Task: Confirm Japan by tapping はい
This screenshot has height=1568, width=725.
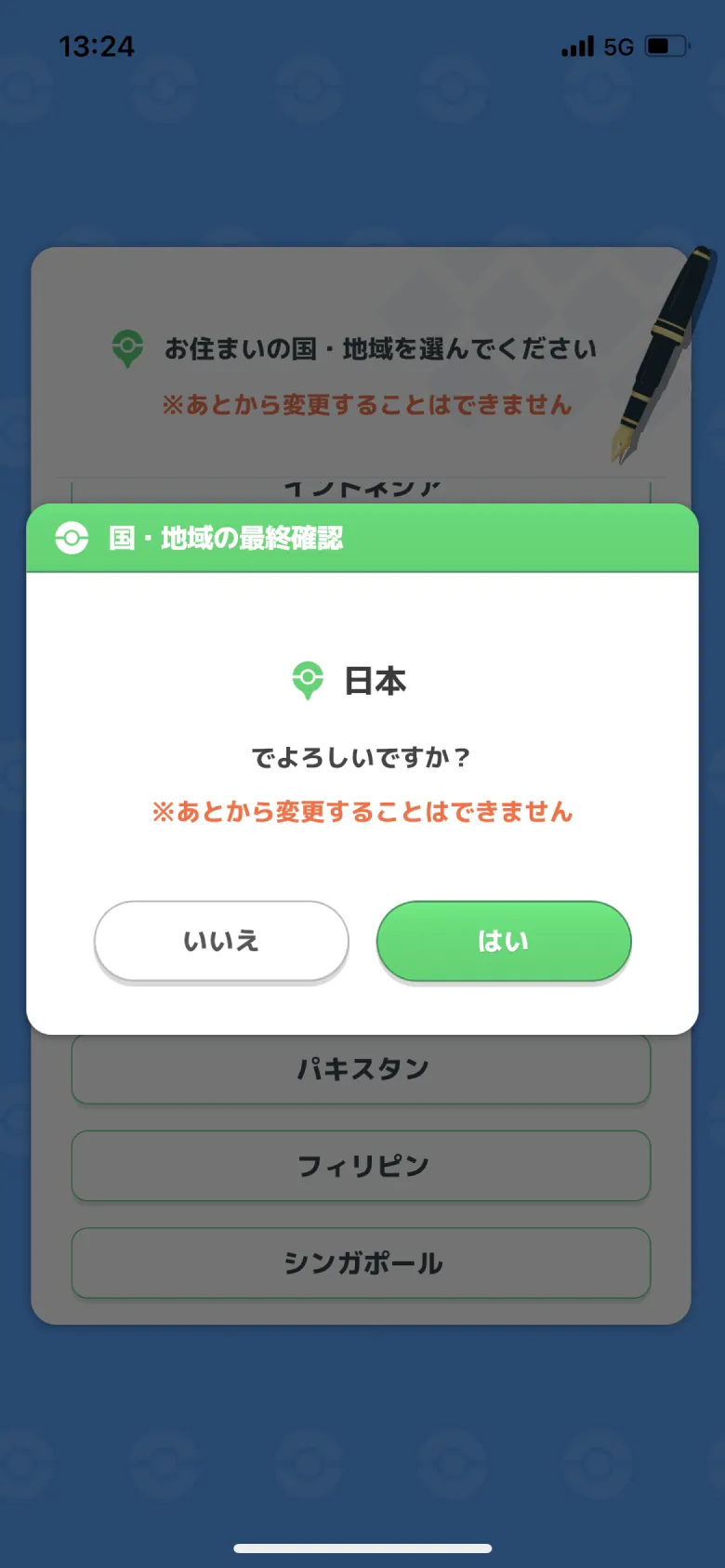Action: [x=503, y=940]
